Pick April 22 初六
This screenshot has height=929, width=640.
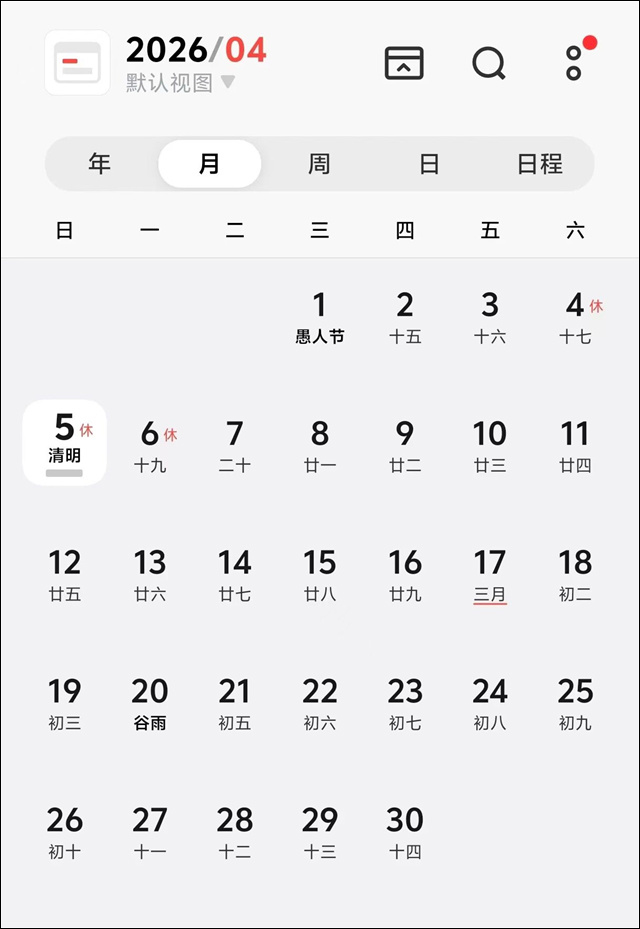coord(320,703)
